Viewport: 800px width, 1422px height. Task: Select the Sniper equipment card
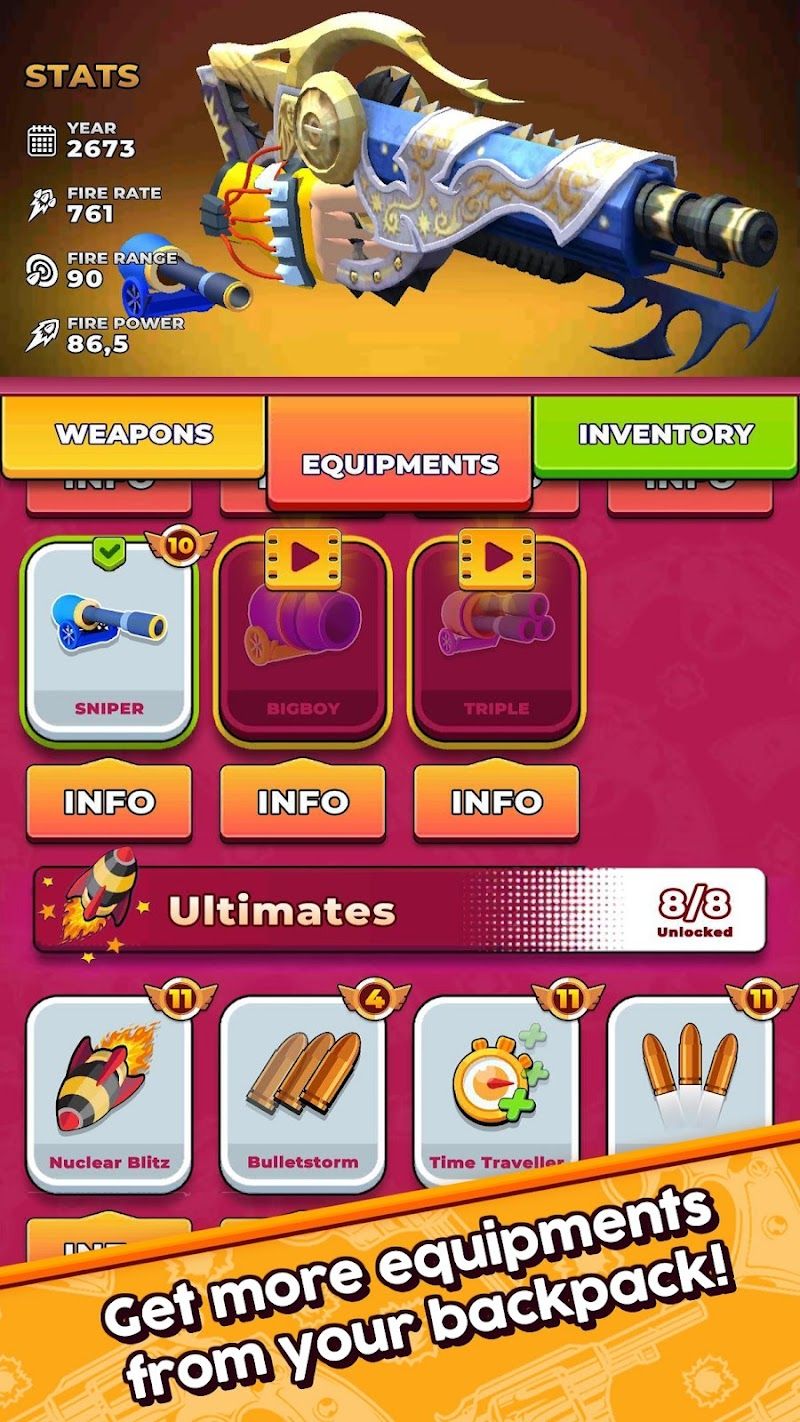(109, 640)
